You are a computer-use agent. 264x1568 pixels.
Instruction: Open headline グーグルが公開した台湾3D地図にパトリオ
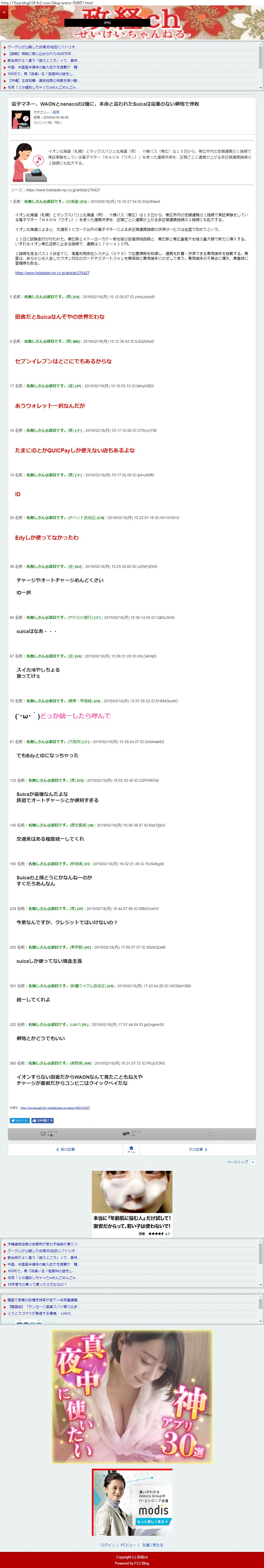[x=43, y=47]
